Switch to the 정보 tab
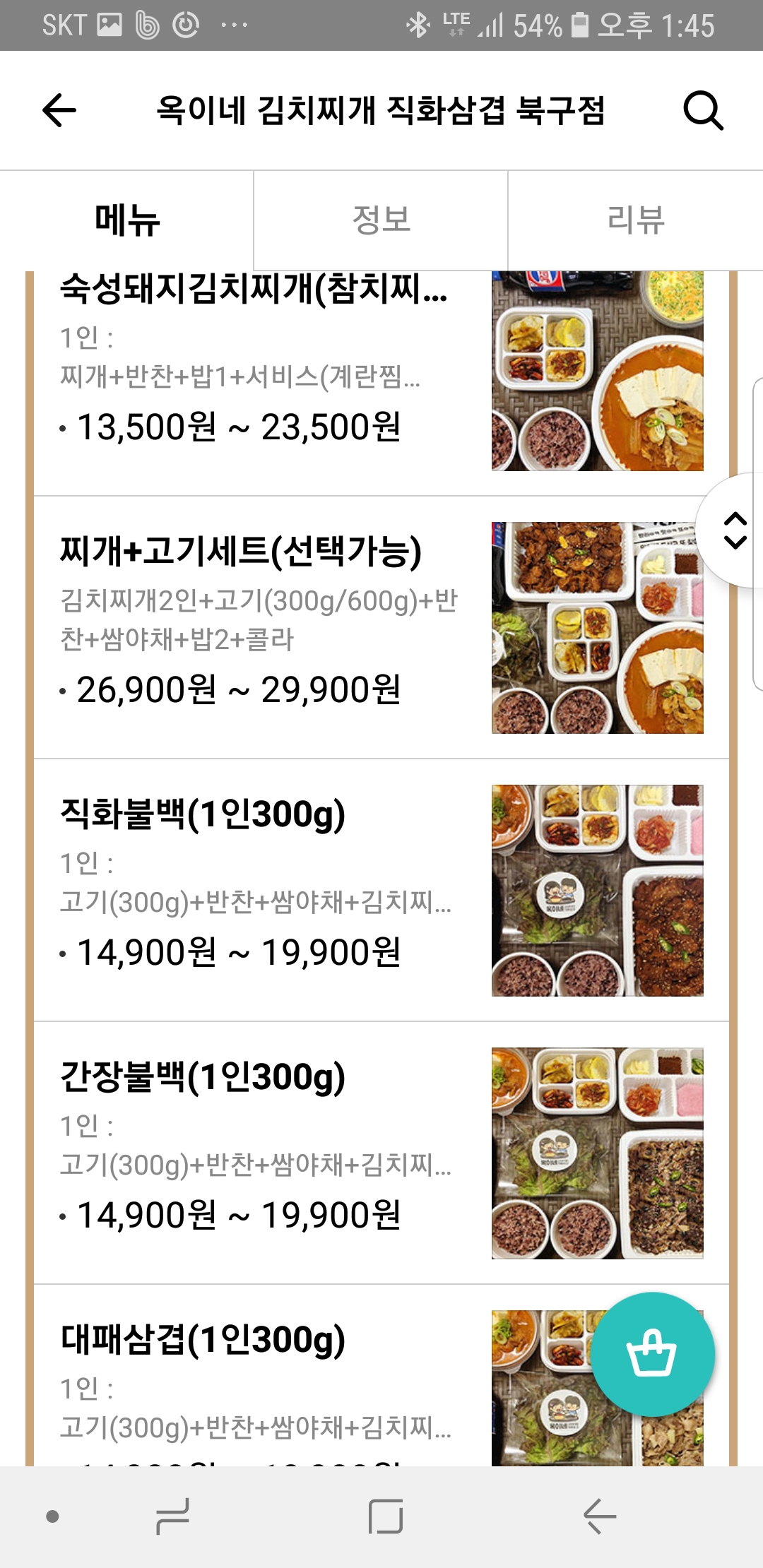Image resolution: width=763 pixels, height=1568 pixels. pyautogui.click(x=381, y=220)
